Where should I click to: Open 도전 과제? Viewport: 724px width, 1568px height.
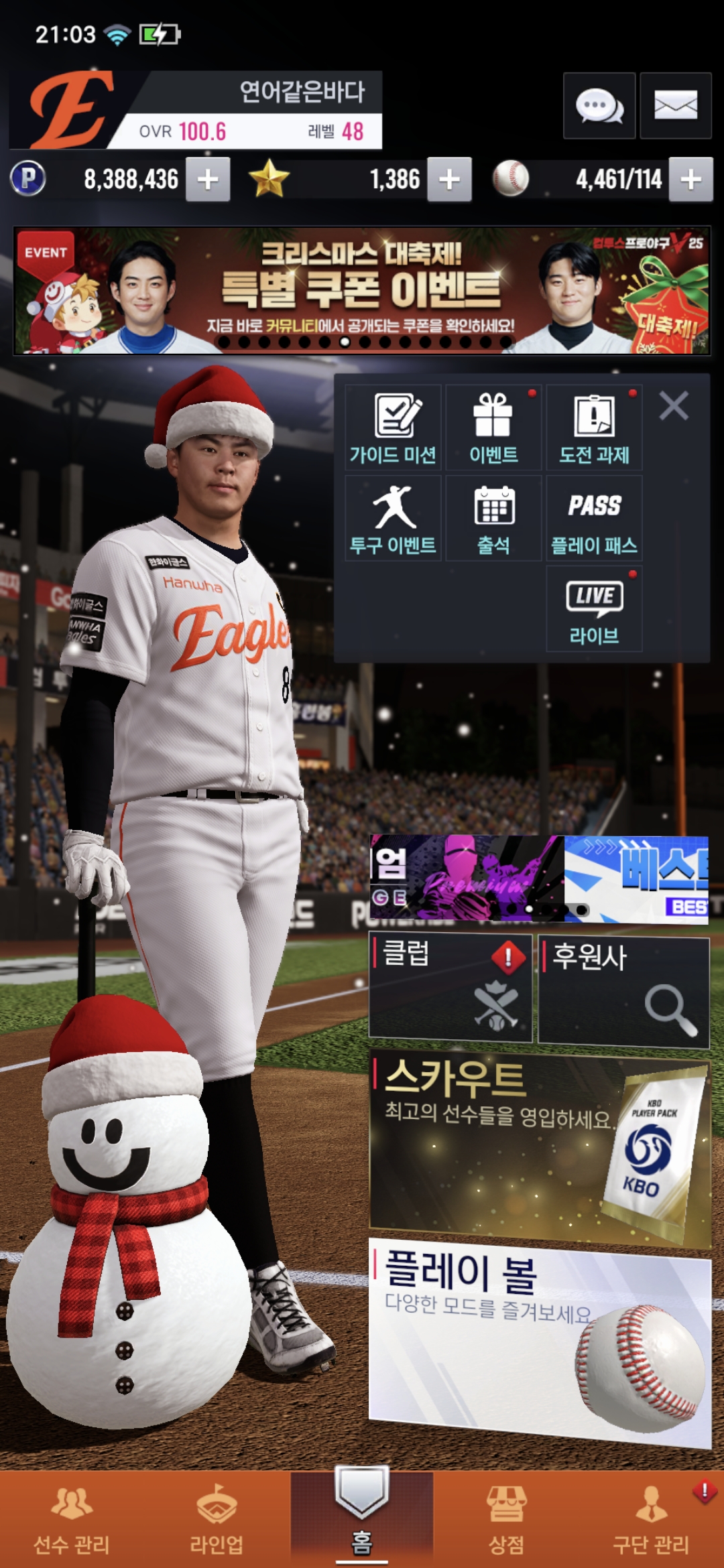click(594, 428)
